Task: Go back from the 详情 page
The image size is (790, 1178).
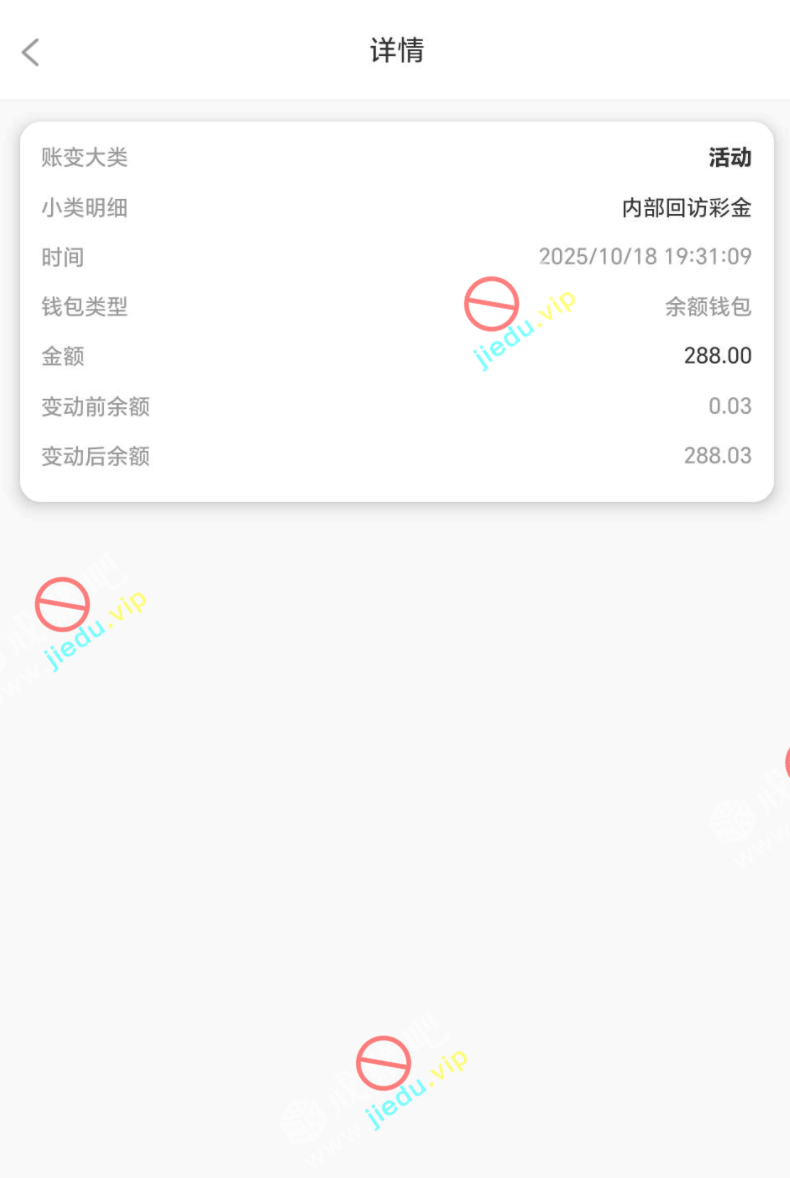Action: coord(31,52)
